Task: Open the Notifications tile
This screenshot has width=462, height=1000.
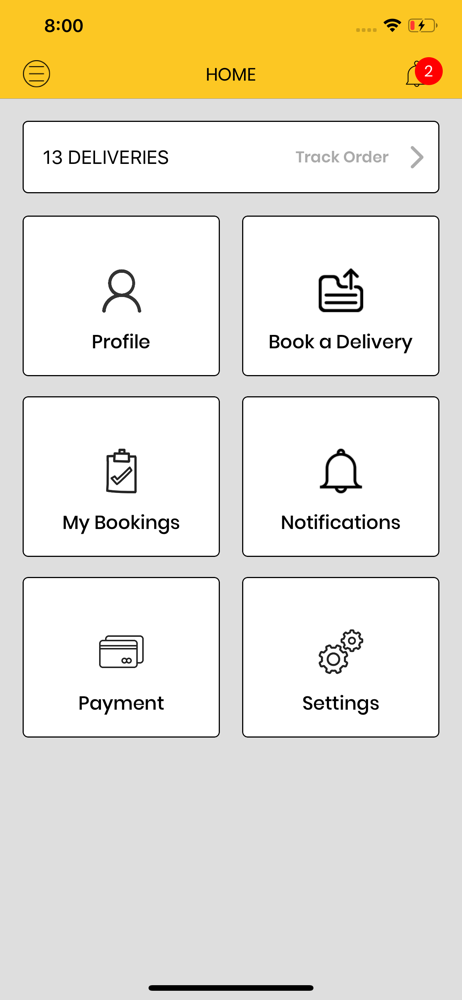Action: click(340, 476)
